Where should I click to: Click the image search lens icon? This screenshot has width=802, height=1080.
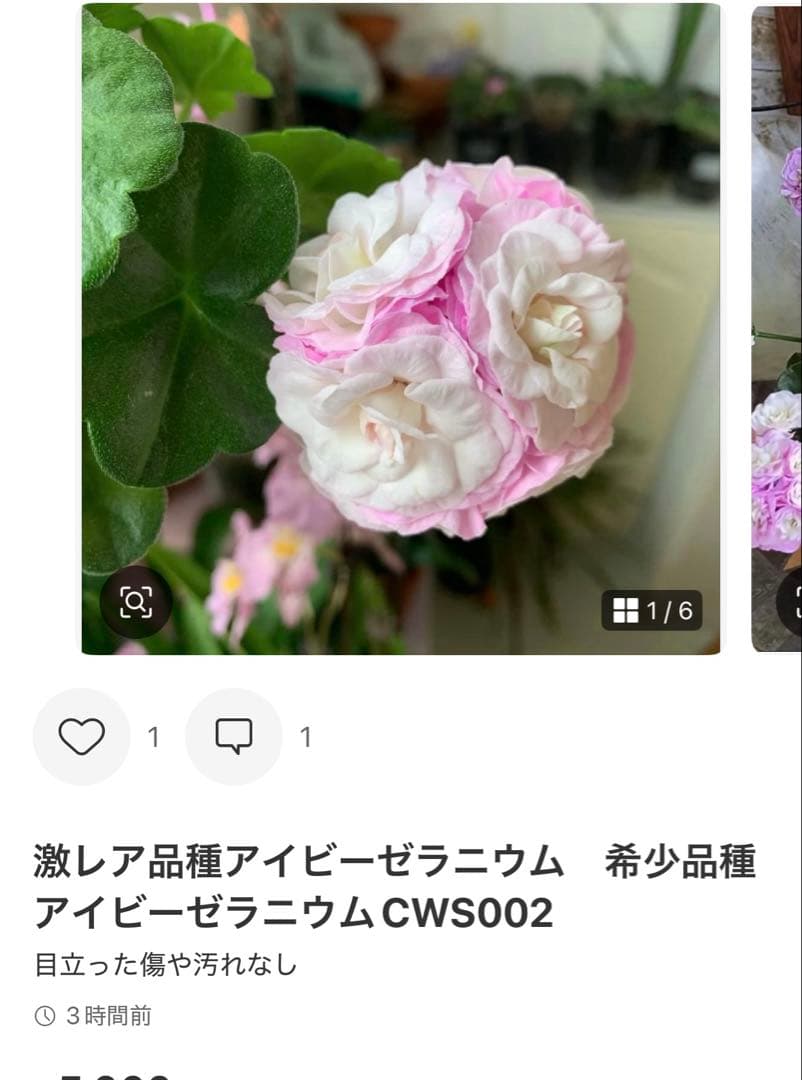(x=137, y=601)
